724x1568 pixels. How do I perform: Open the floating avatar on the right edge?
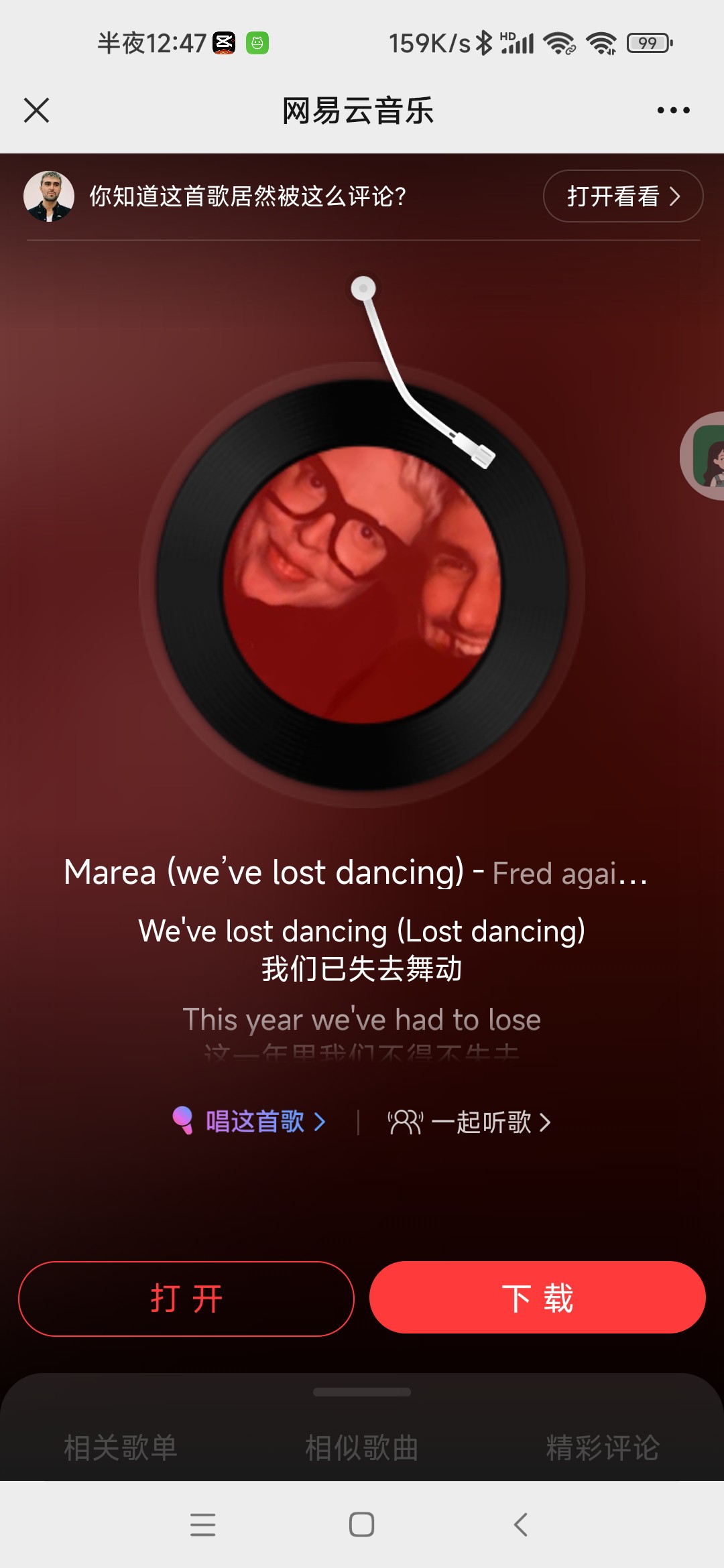click(704, 456)
